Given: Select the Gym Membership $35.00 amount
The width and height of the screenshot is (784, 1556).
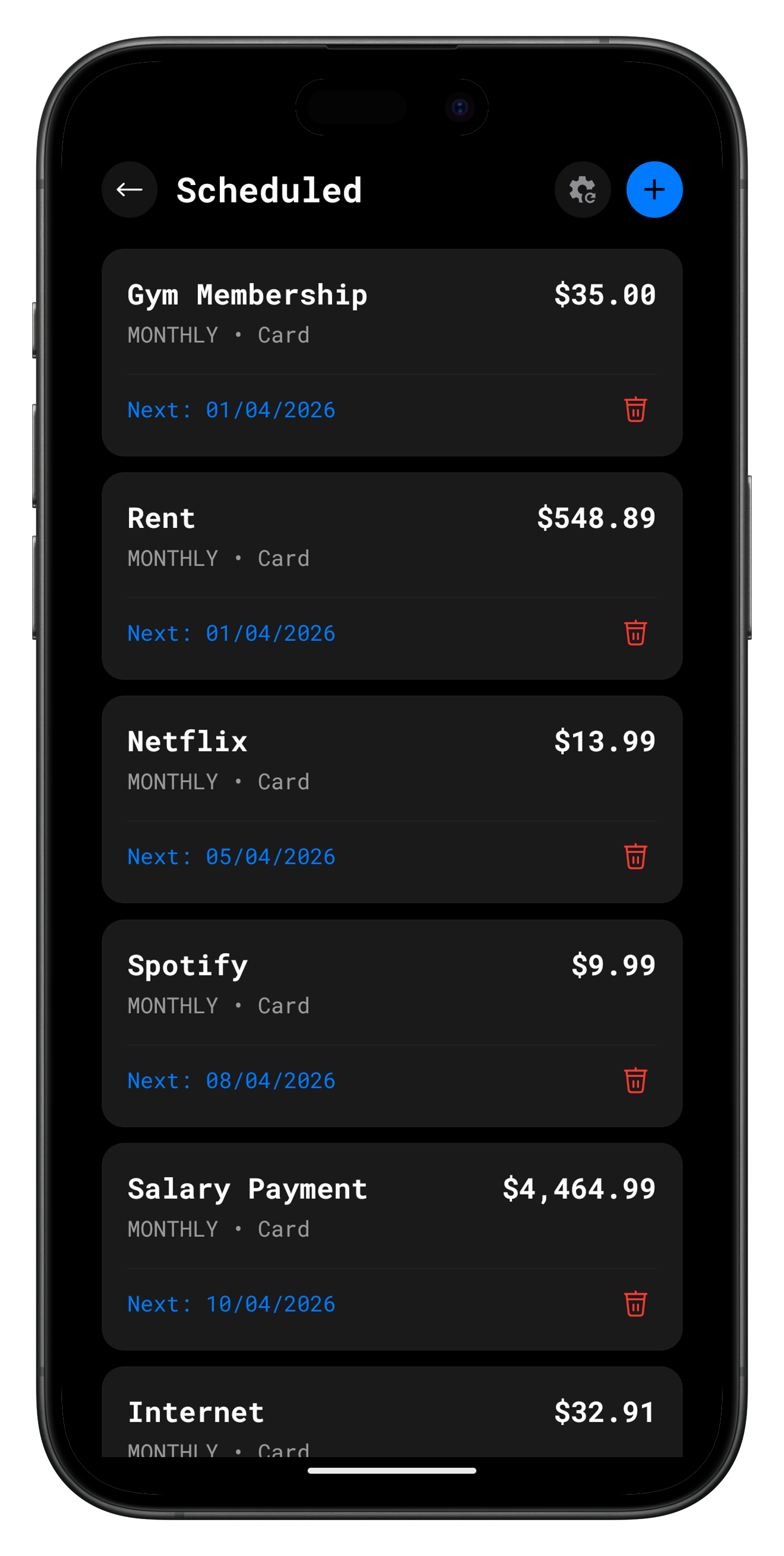Looking at the screenshot, I should (605, 295).
